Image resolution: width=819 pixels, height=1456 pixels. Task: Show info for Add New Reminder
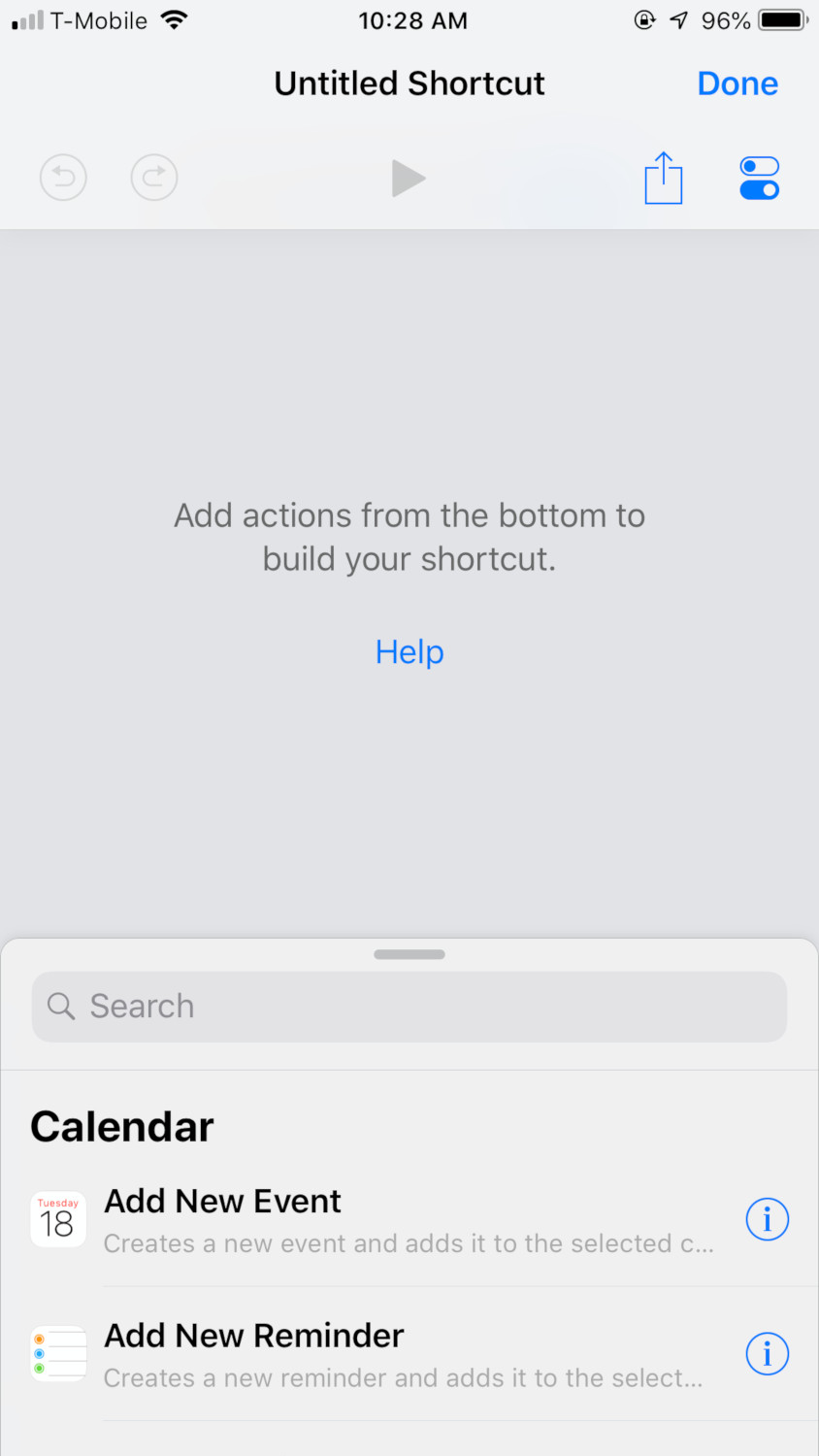767,1354
